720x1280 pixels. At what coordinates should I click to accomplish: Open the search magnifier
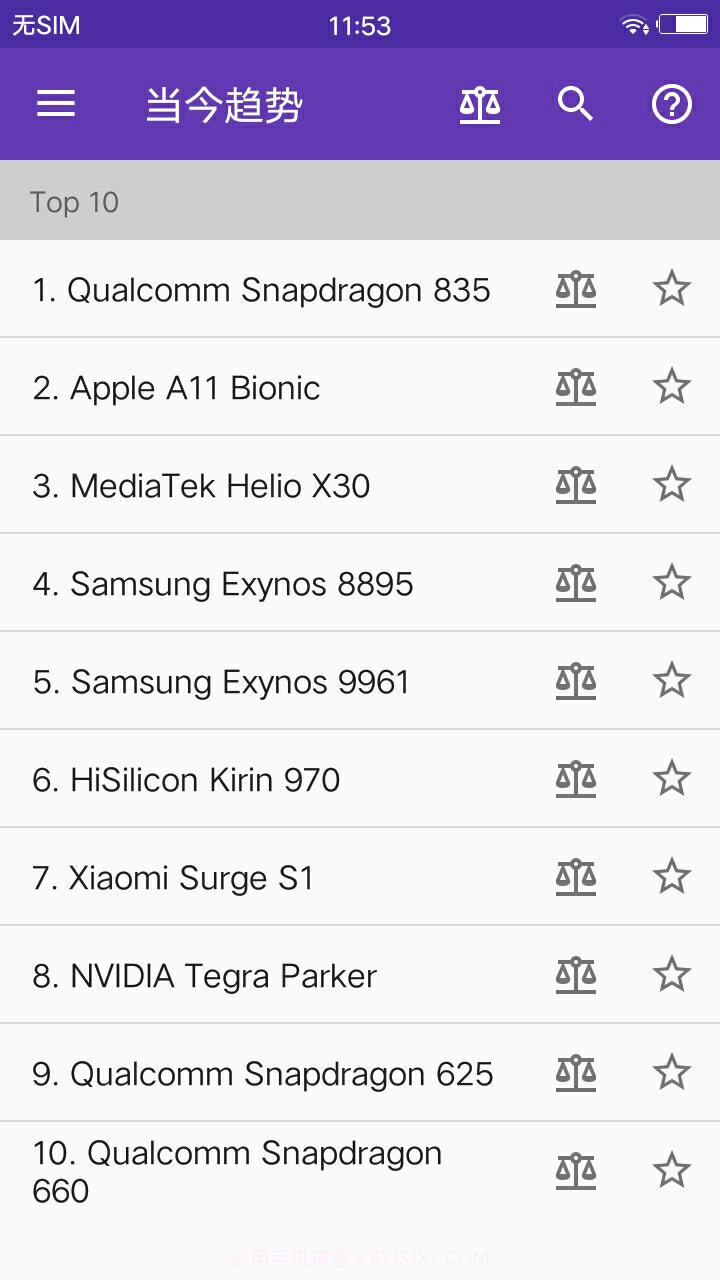pos(576,104)
